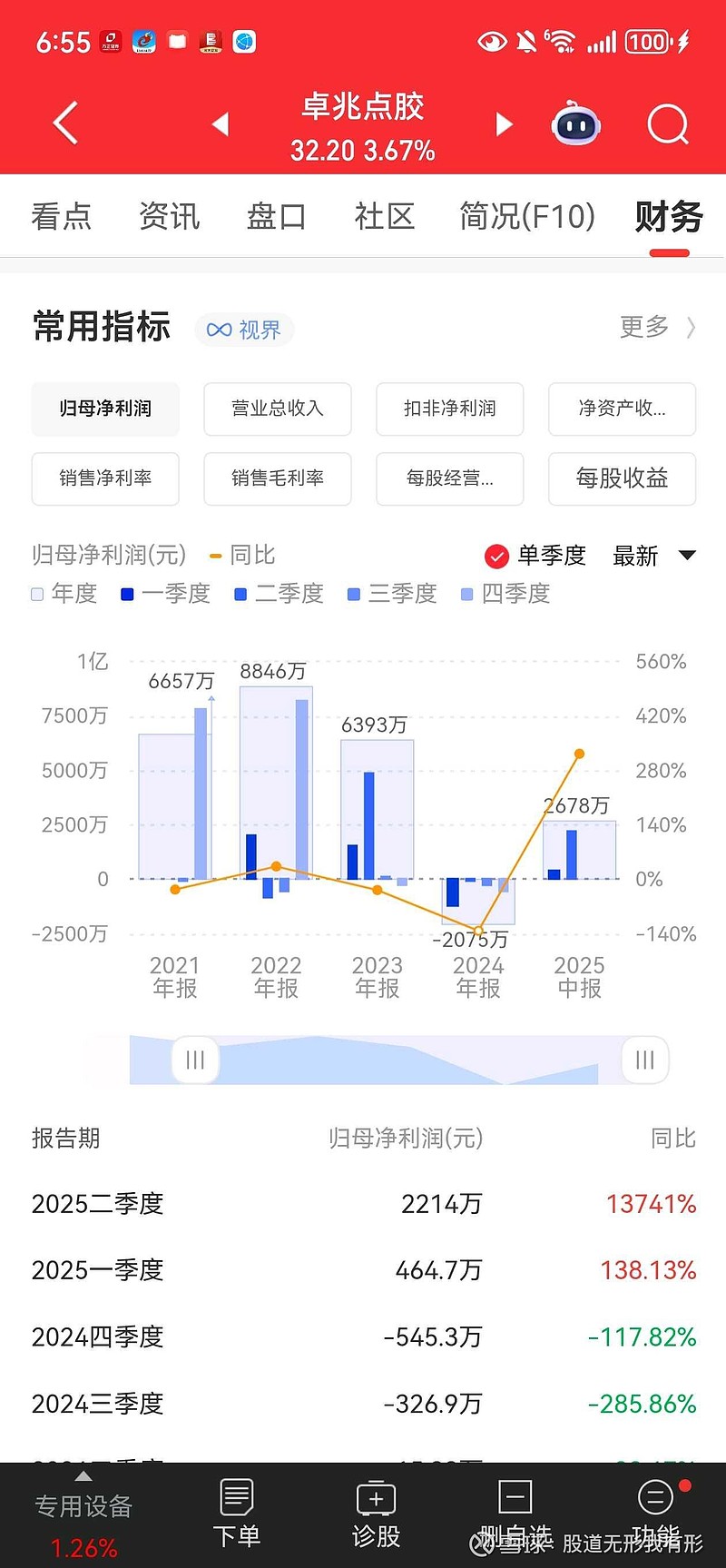Screen dimensions: 726x1568
Task: Select the 销售毛利率 indicator chip
Action: click(x=278, y=478)
